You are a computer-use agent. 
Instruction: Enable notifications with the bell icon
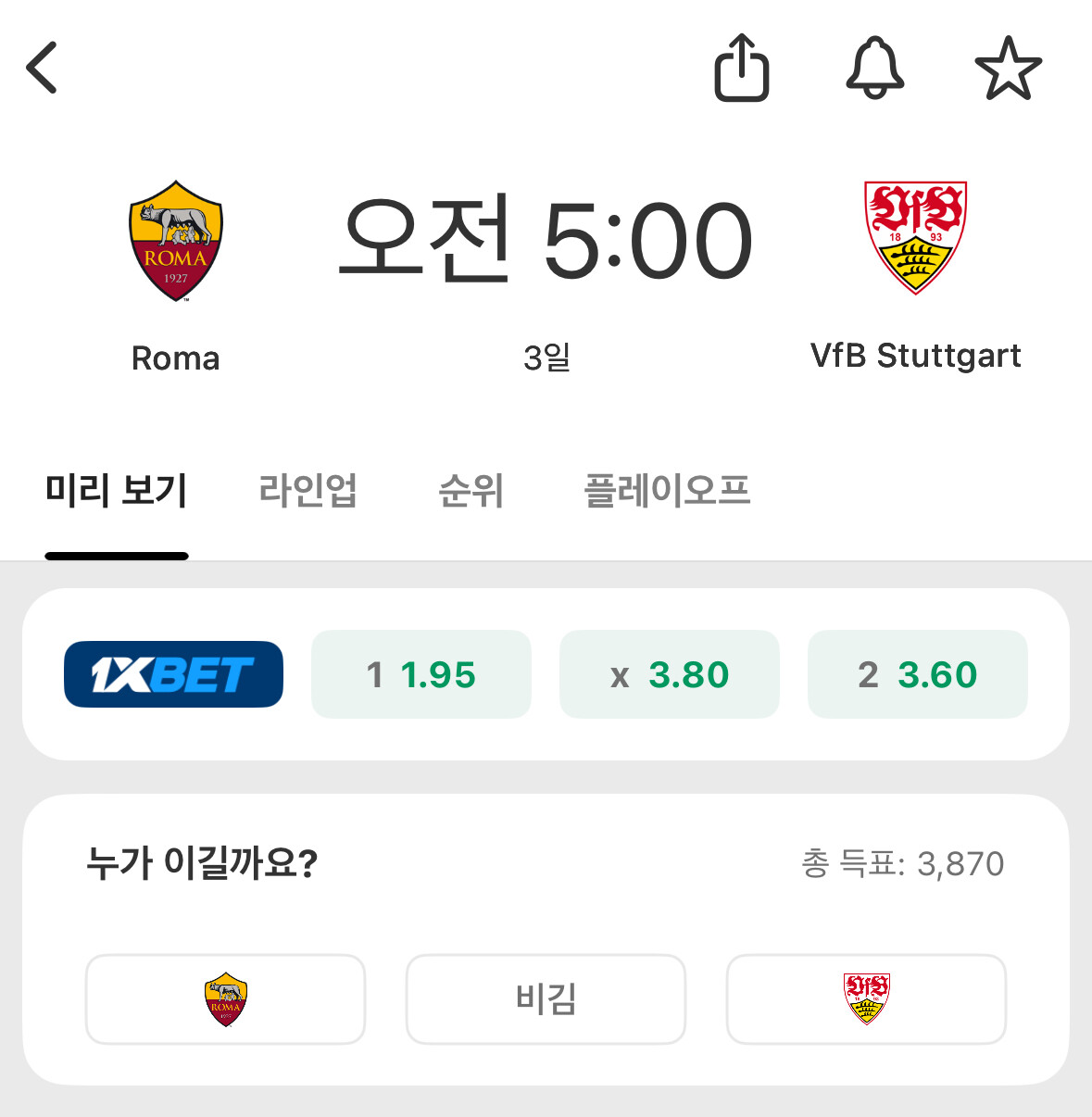pos(875,68)
